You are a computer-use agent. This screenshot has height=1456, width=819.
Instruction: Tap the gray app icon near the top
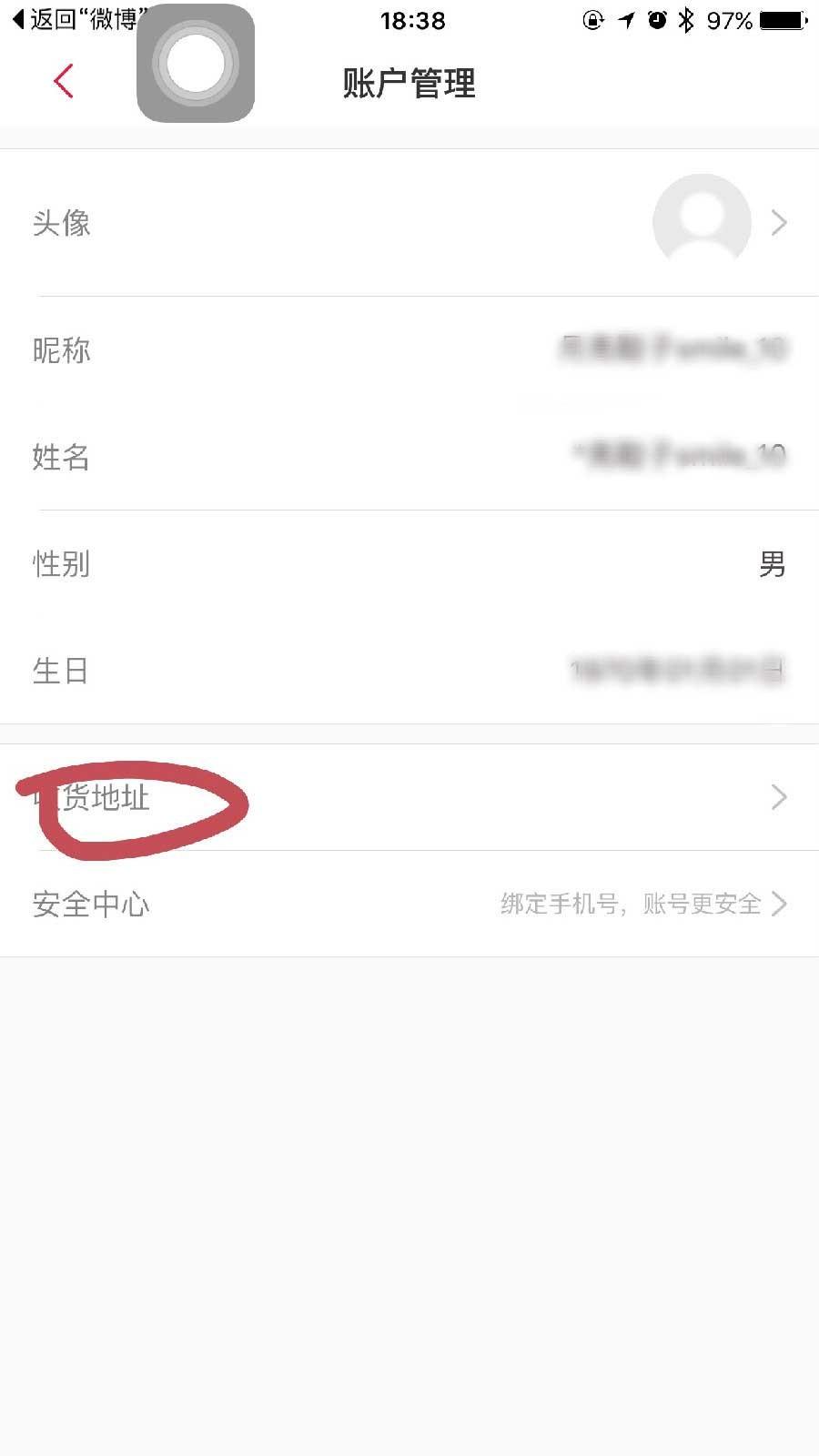pyautogui.click(x=195, y=62)
